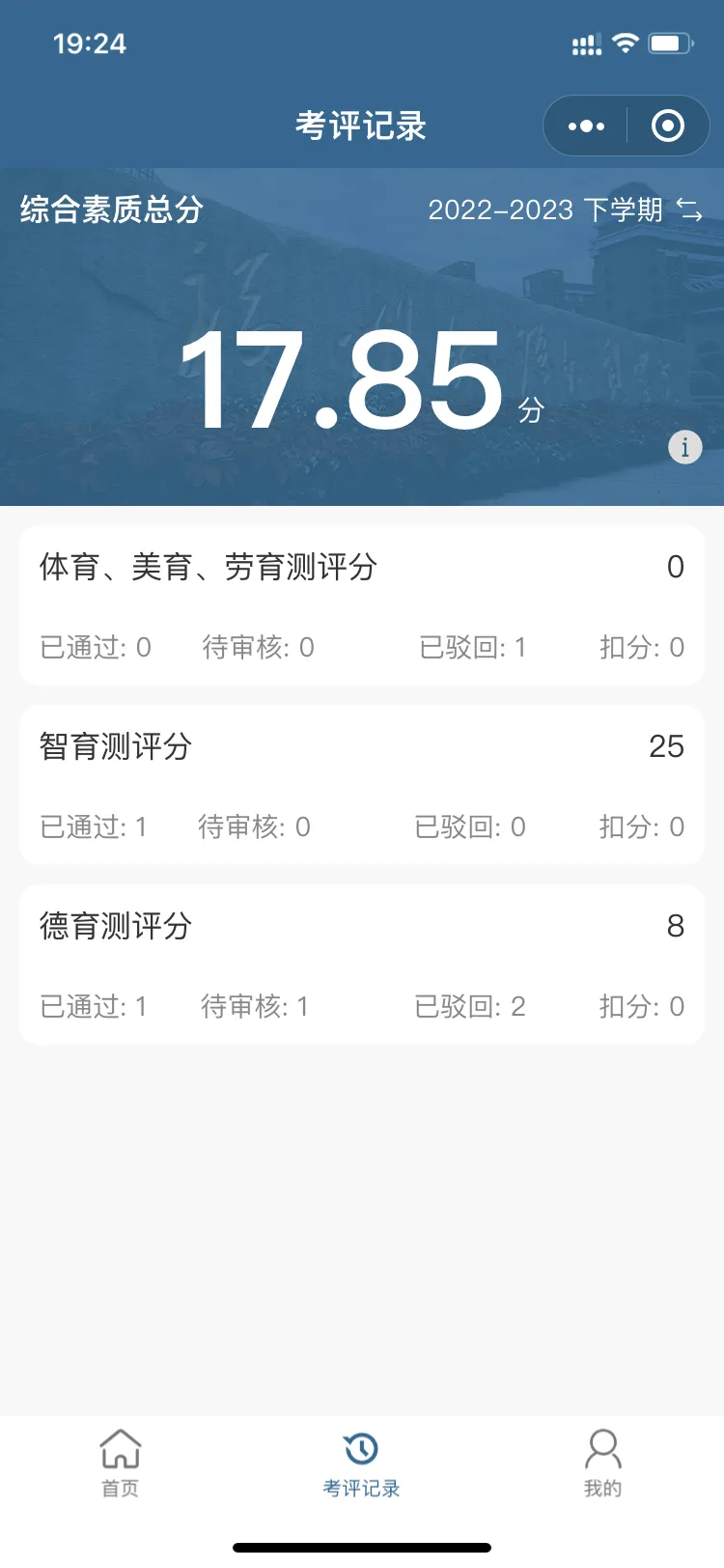Select the home icon above 首页
The width and height of the screenshot is (724, 1568).
[x=119, y=1445]
